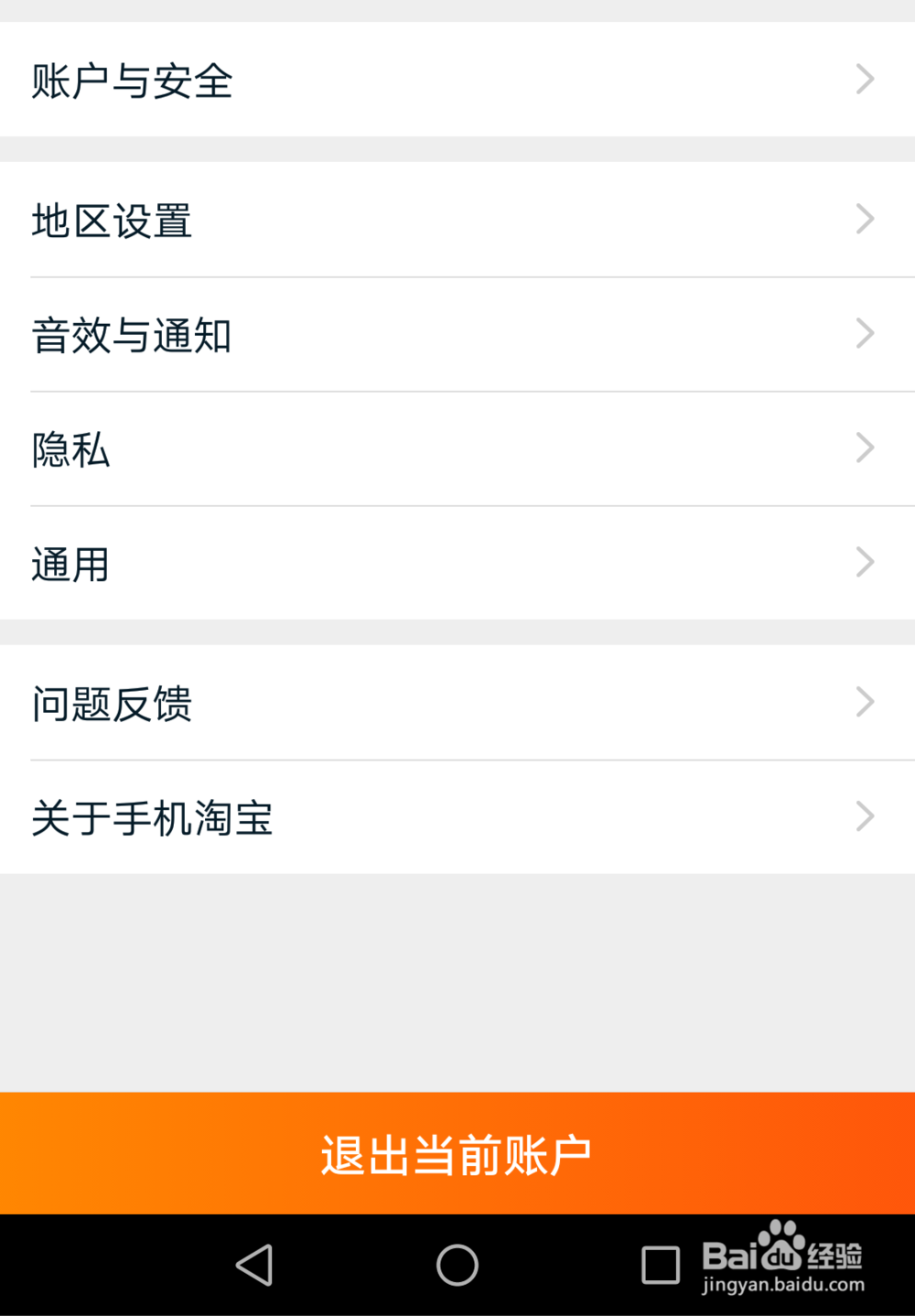Tap the Android back navigation triangle
The image size is (915, 1316).
click(x=256, y=1265)
